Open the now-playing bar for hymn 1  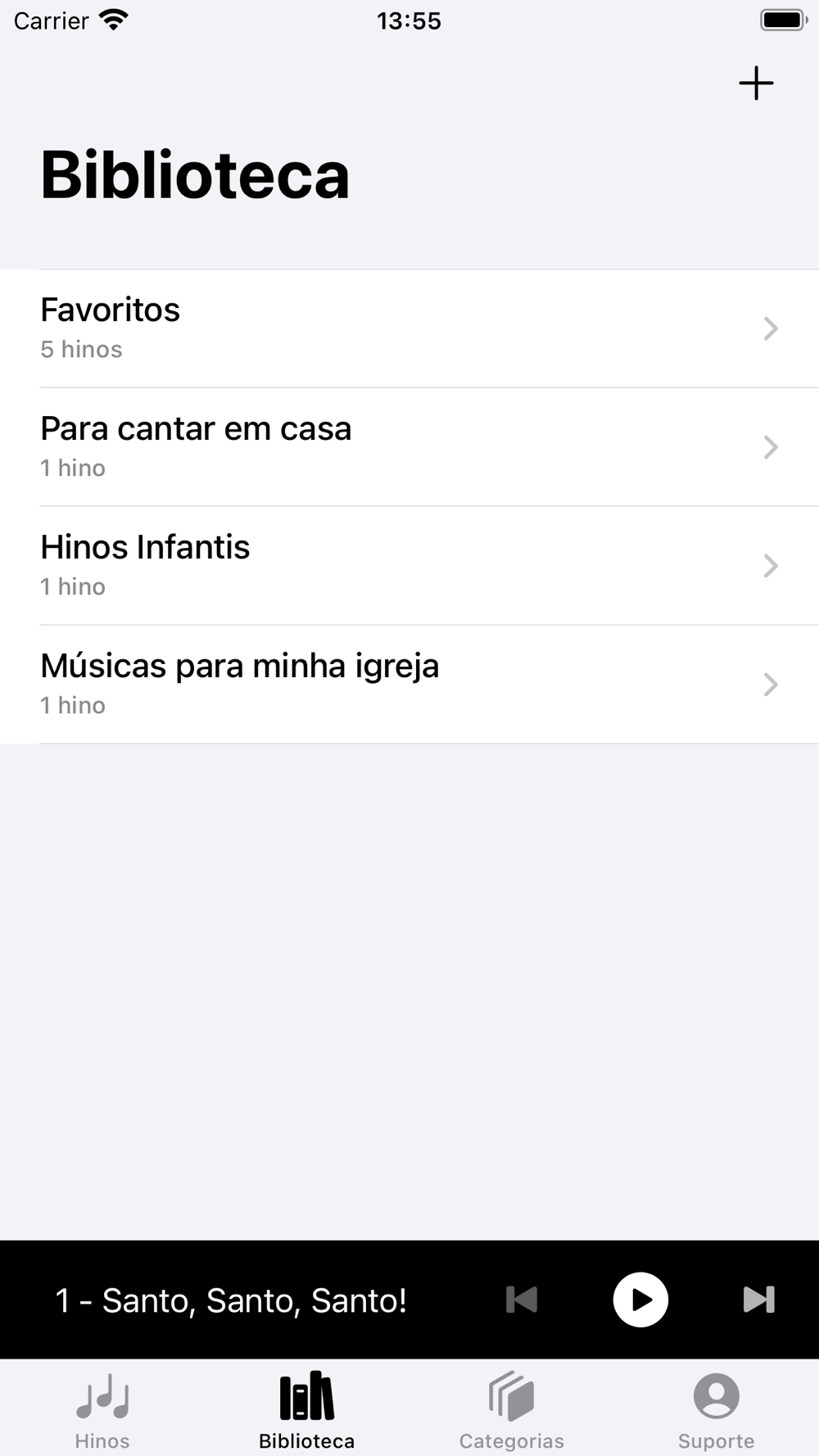click(x=231, y=1300)
